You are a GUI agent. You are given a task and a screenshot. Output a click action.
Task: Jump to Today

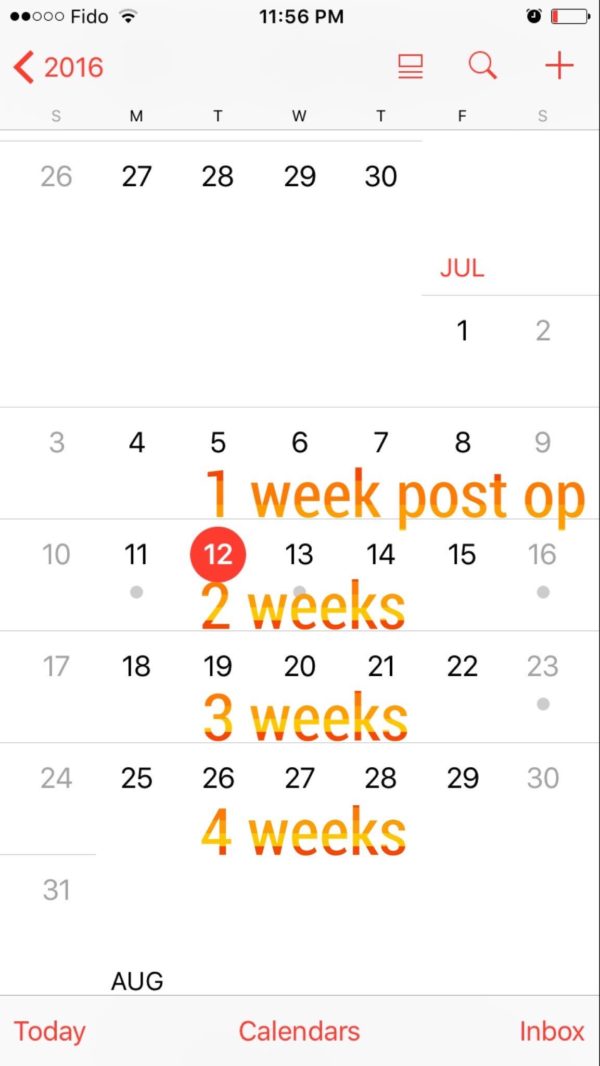tap(50, 1031)
